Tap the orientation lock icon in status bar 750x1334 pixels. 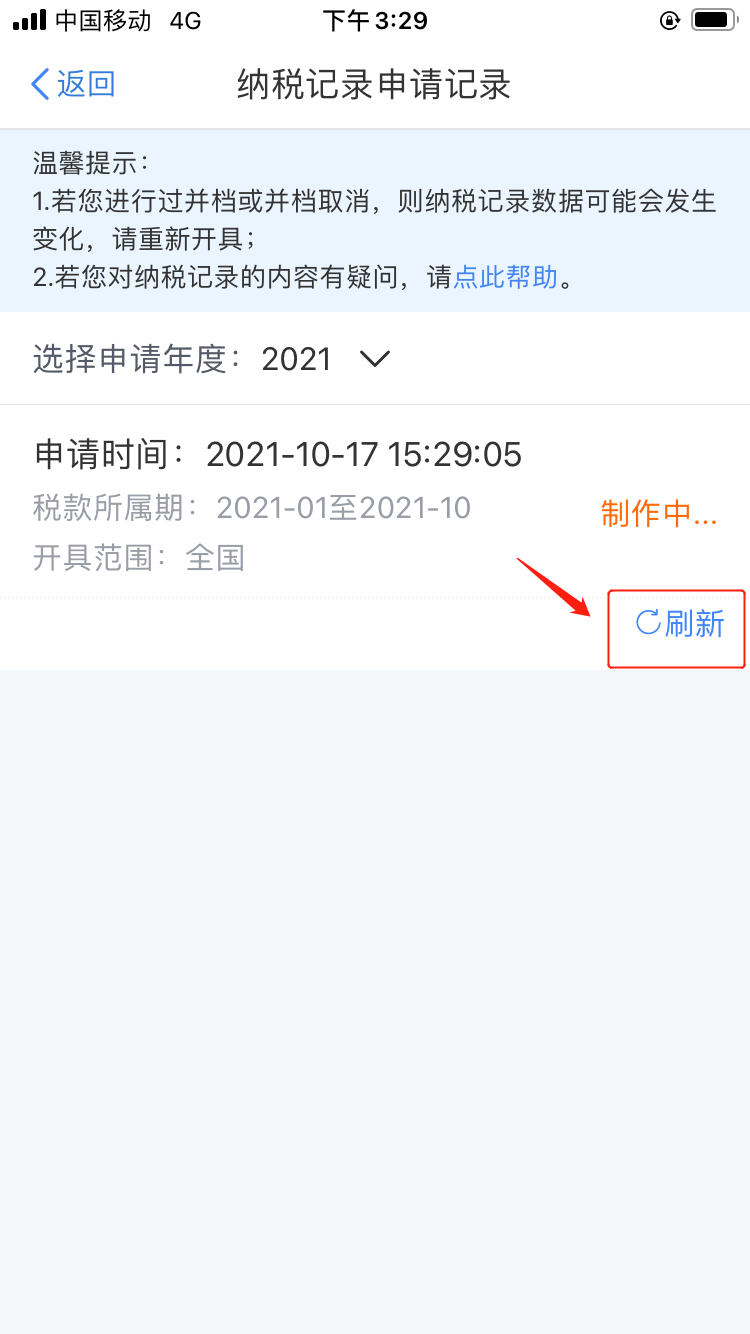click(x=669, y=19)
